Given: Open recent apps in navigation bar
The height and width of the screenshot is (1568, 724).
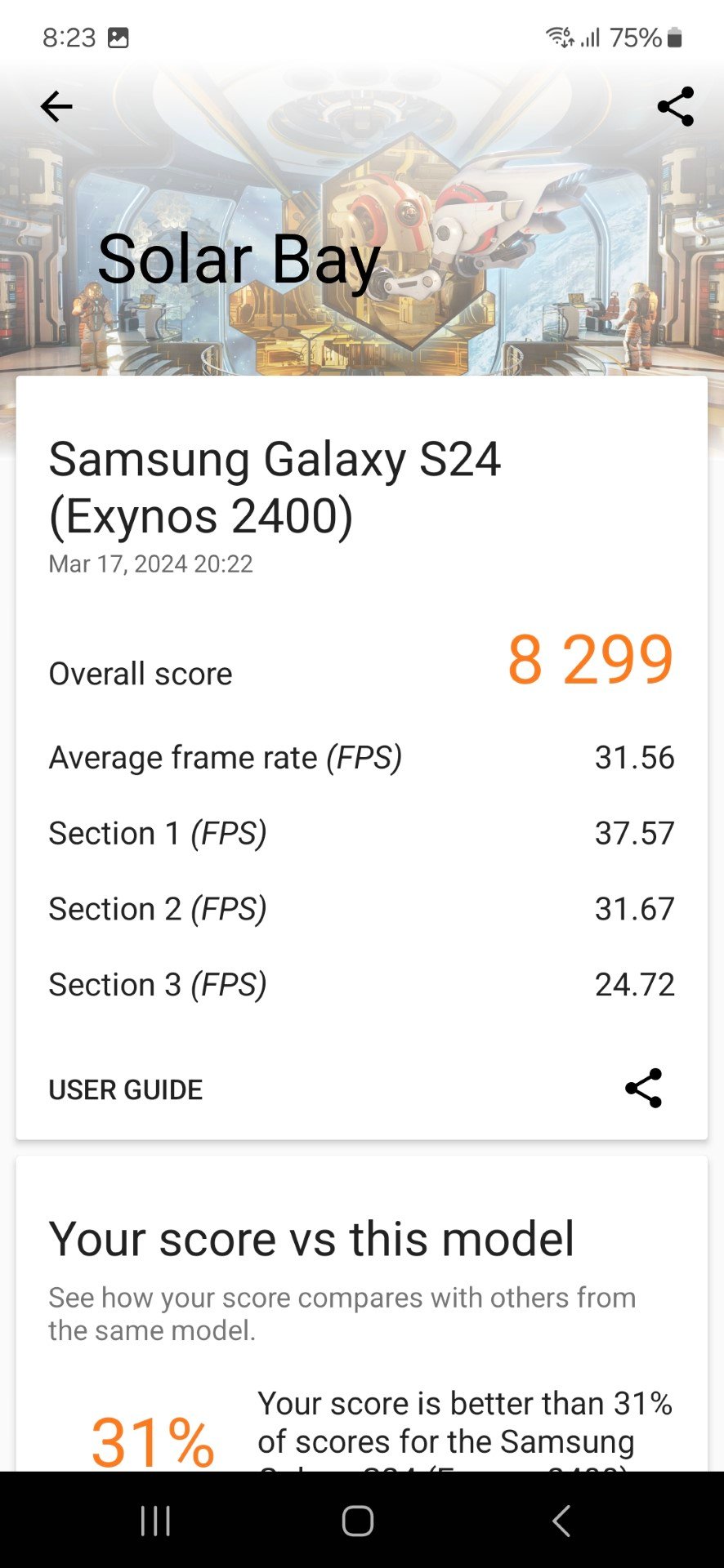Looking at the screenshot, I should click(155, 1521).
